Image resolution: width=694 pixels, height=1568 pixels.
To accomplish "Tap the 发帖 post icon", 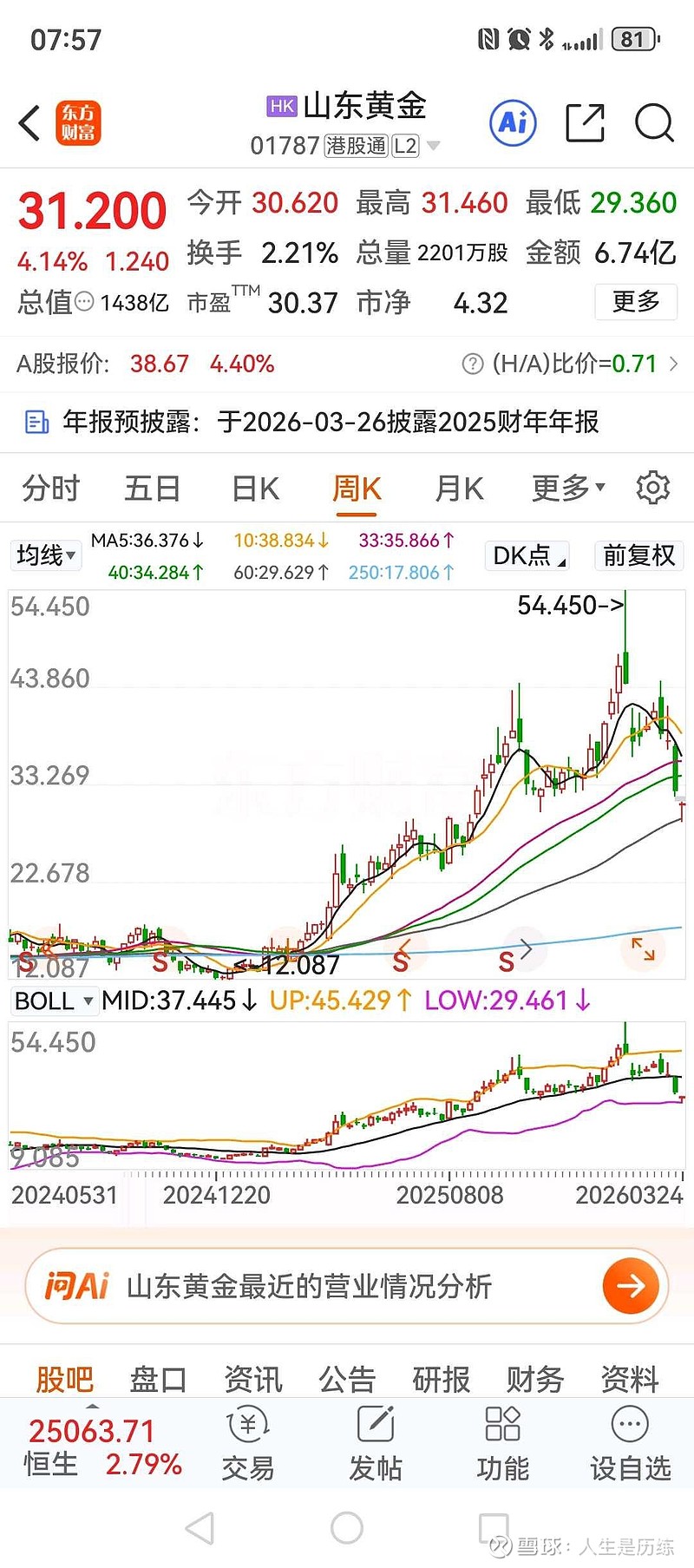I will click(x=374, y=1440).
